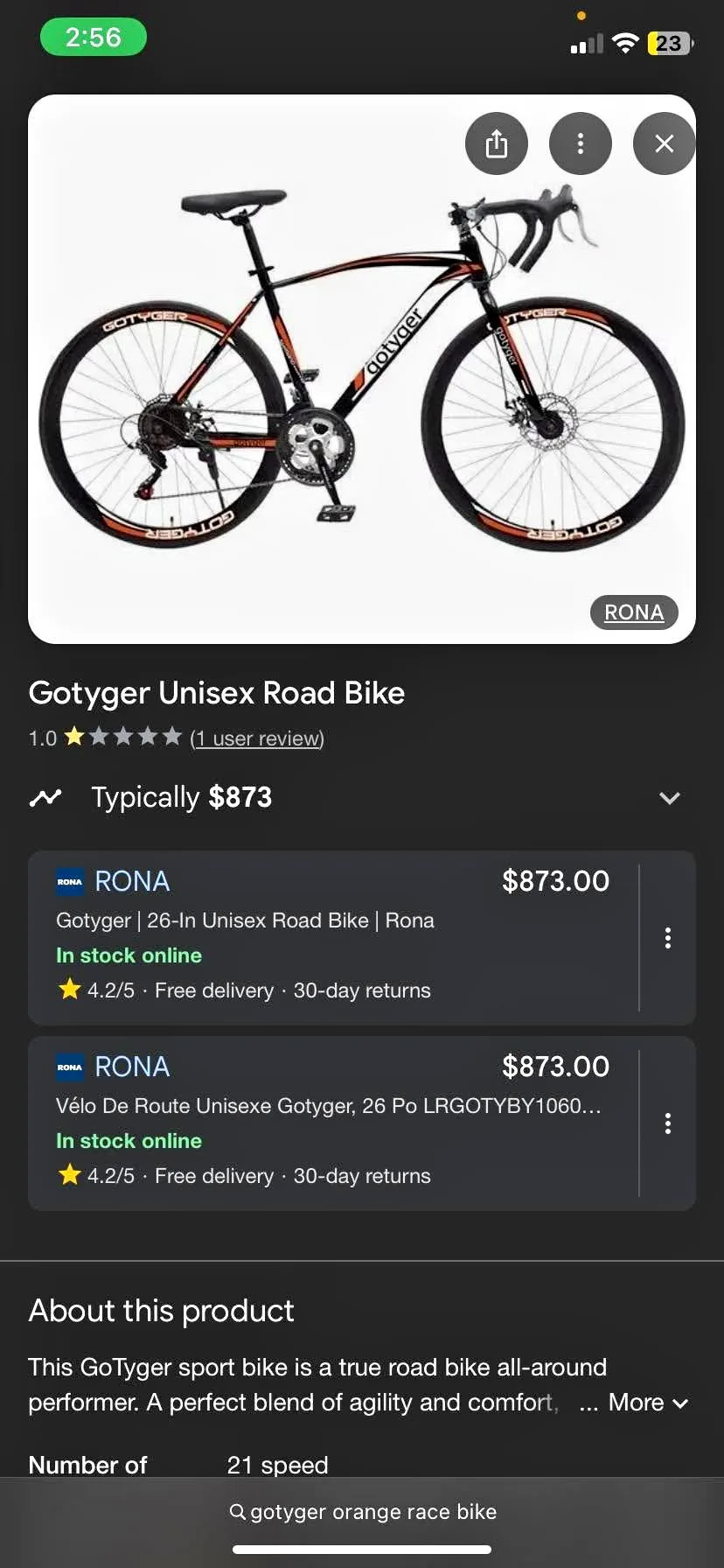Open the RONA badge on product image
This screenshot has height=1568, width=724.
click(x=634, y=612)
